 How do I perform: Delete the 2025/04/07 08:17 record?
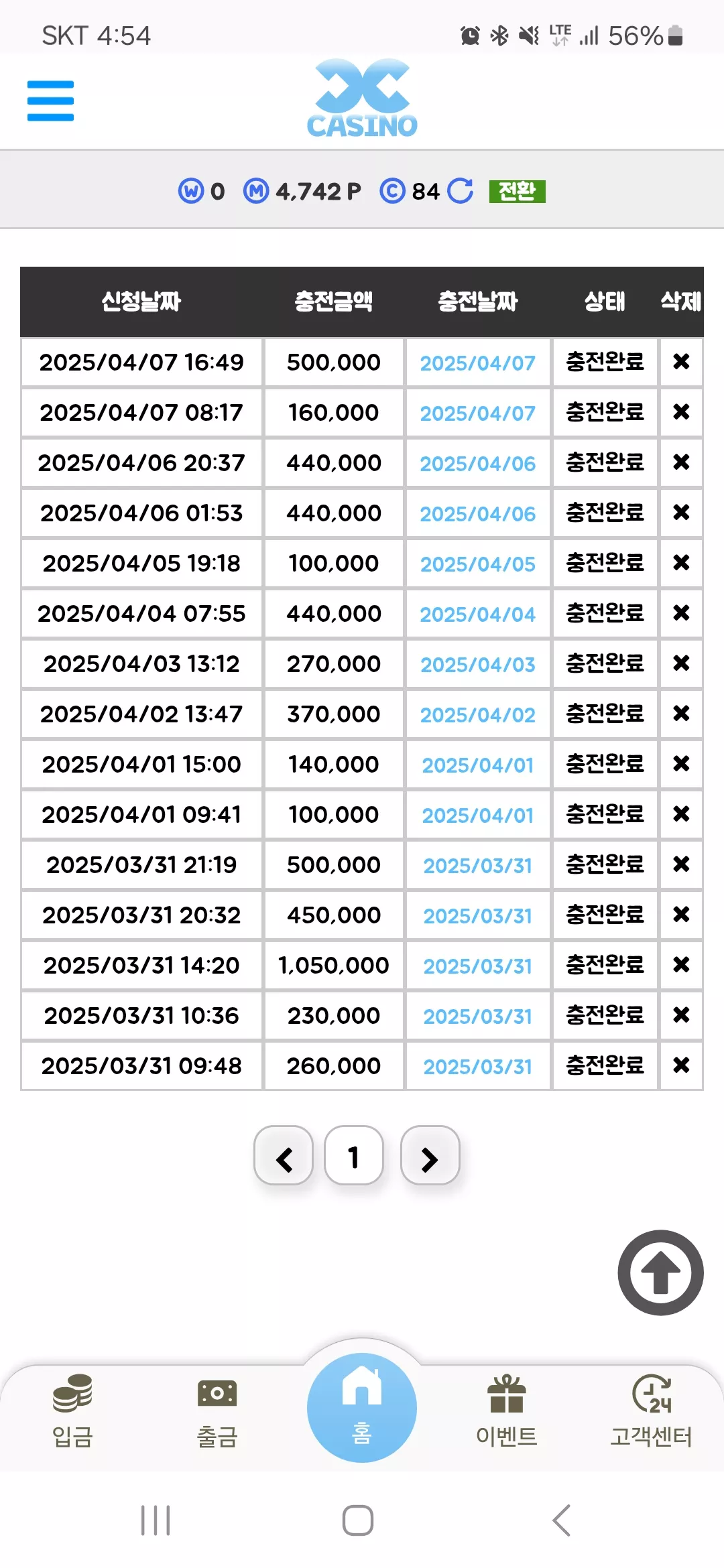pos(681,412)
